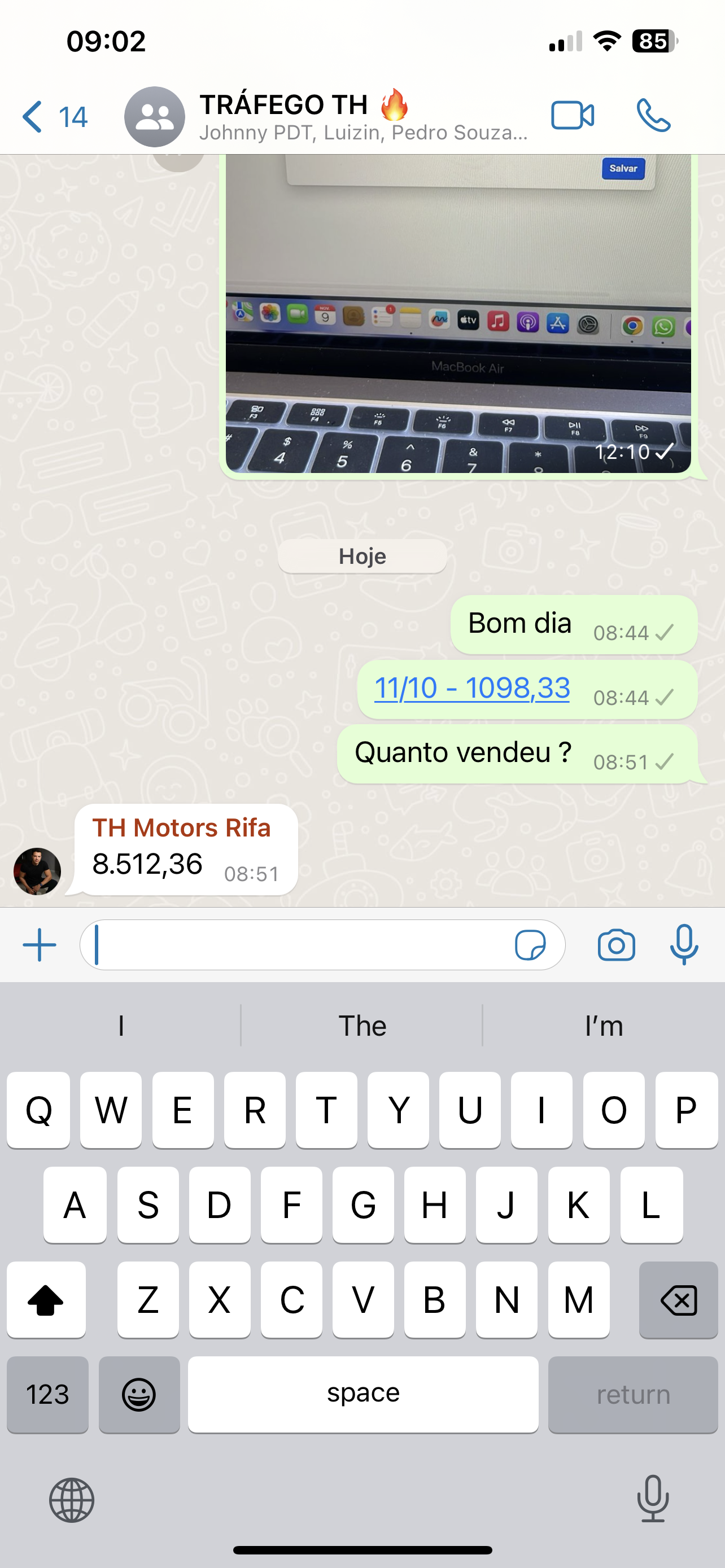Start a video call with the group

click(x=572, y=116)
